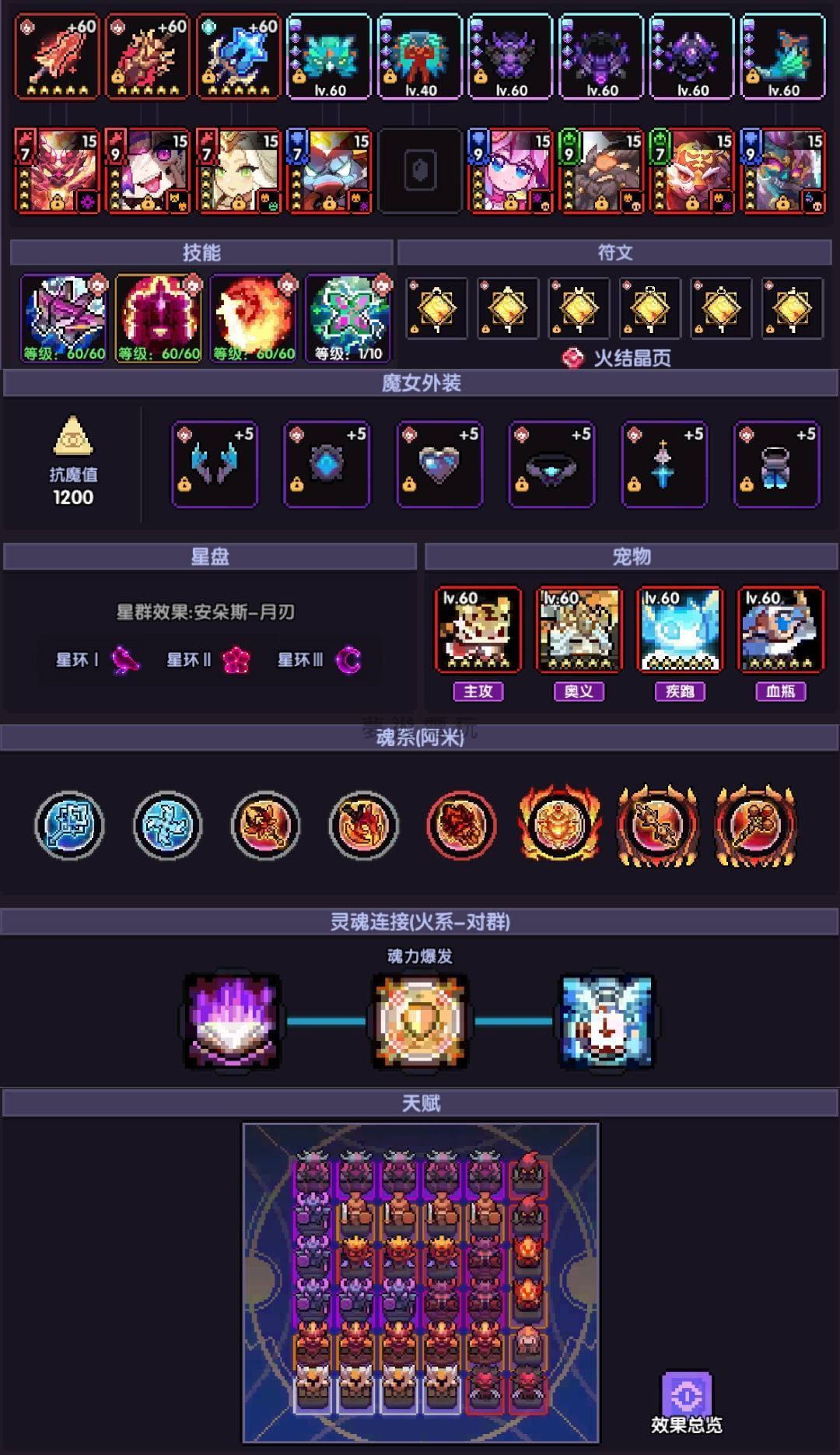
Task: Select the 疾跑 pet
Action: (680, 630)
